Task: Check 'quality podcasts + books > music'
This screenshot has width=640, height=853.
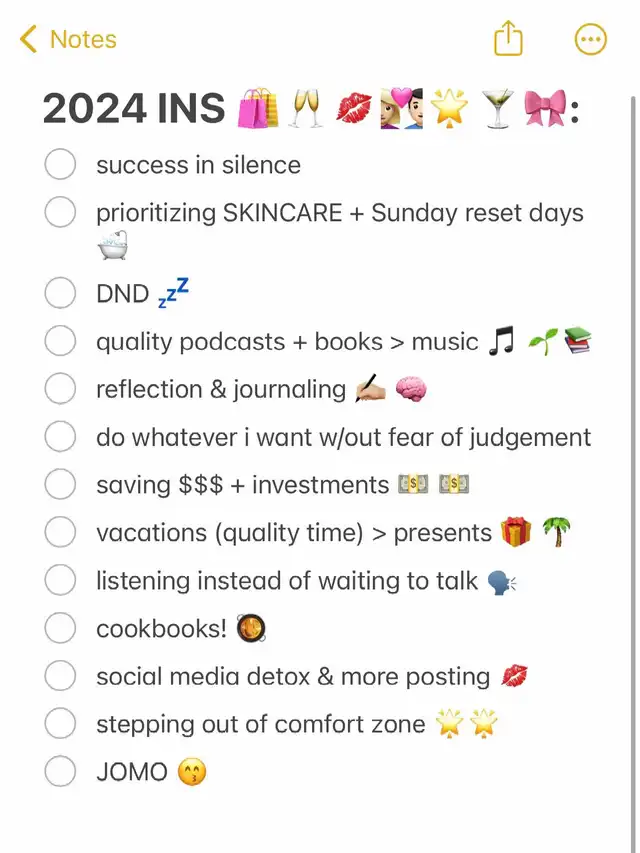Action: 60,341
